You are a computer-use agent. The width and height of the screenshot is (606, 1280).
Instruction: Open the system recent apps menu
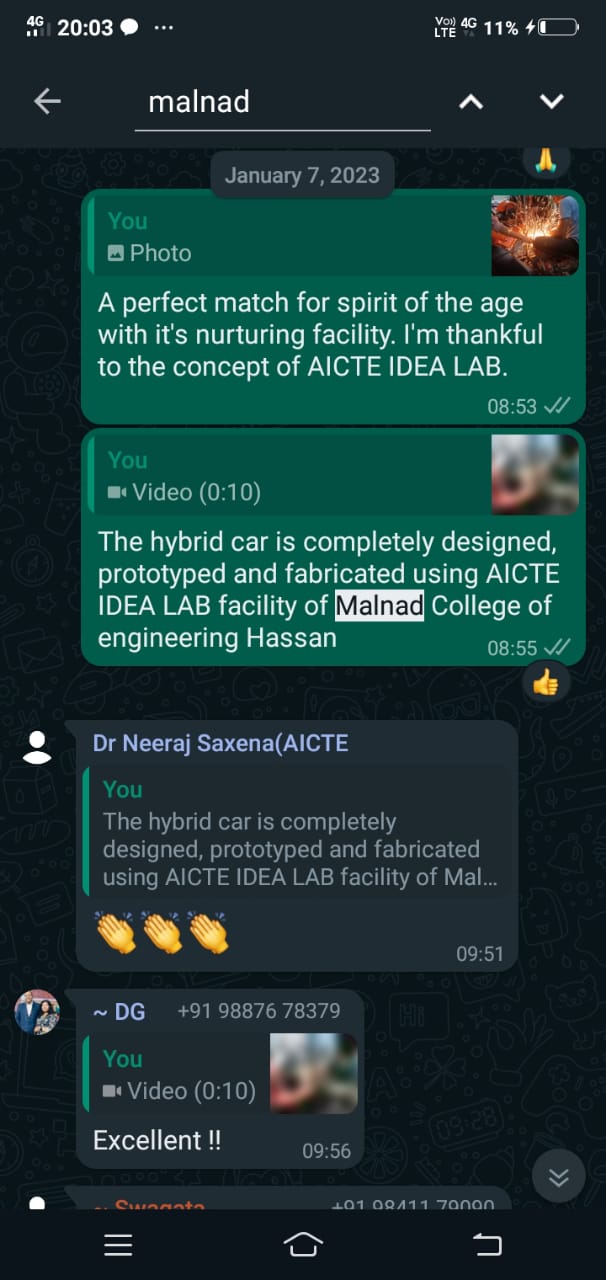pyautogui.click(x=118, y=1244)
